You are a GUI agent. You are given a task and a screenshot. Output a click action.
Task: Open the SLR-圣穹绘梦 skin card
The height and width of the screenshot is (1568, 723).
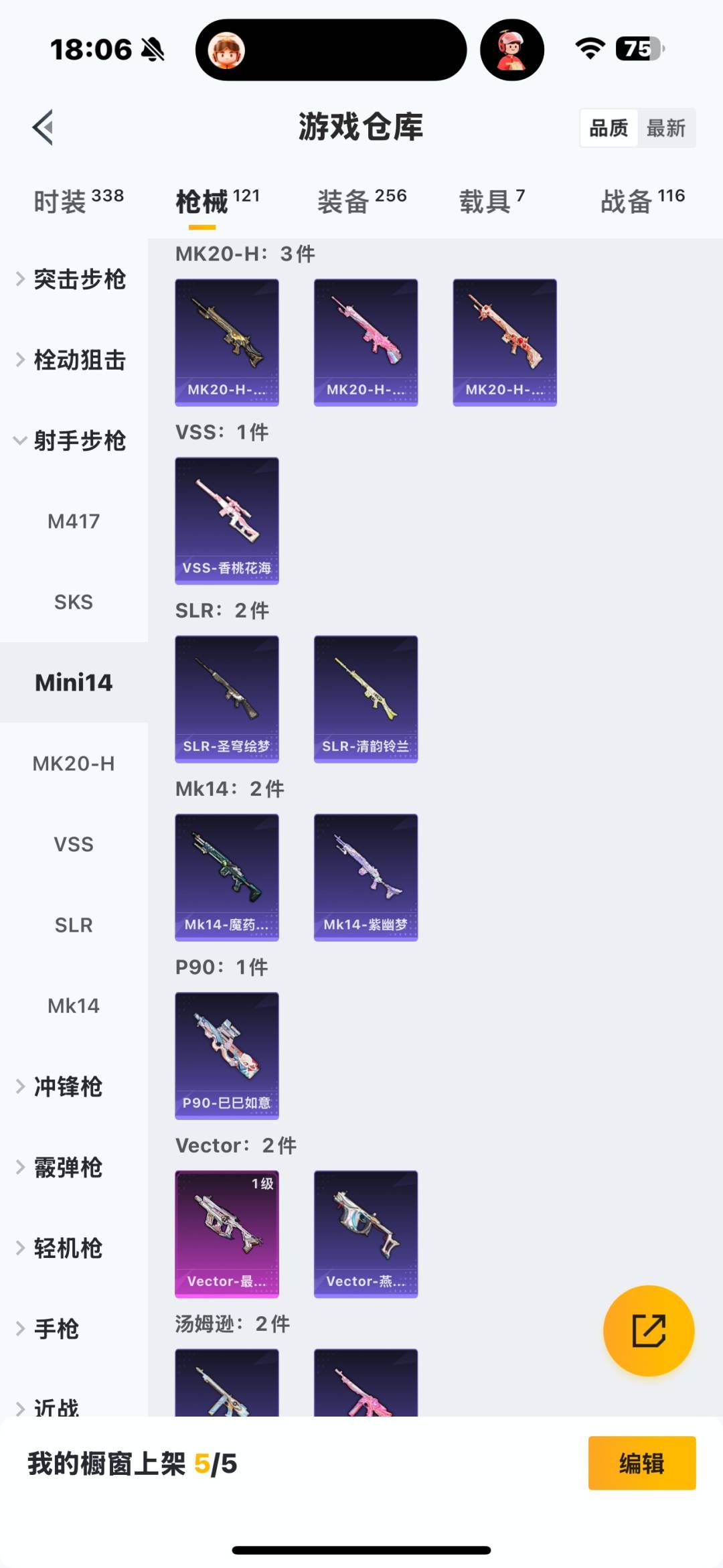[x=226, y=698]
